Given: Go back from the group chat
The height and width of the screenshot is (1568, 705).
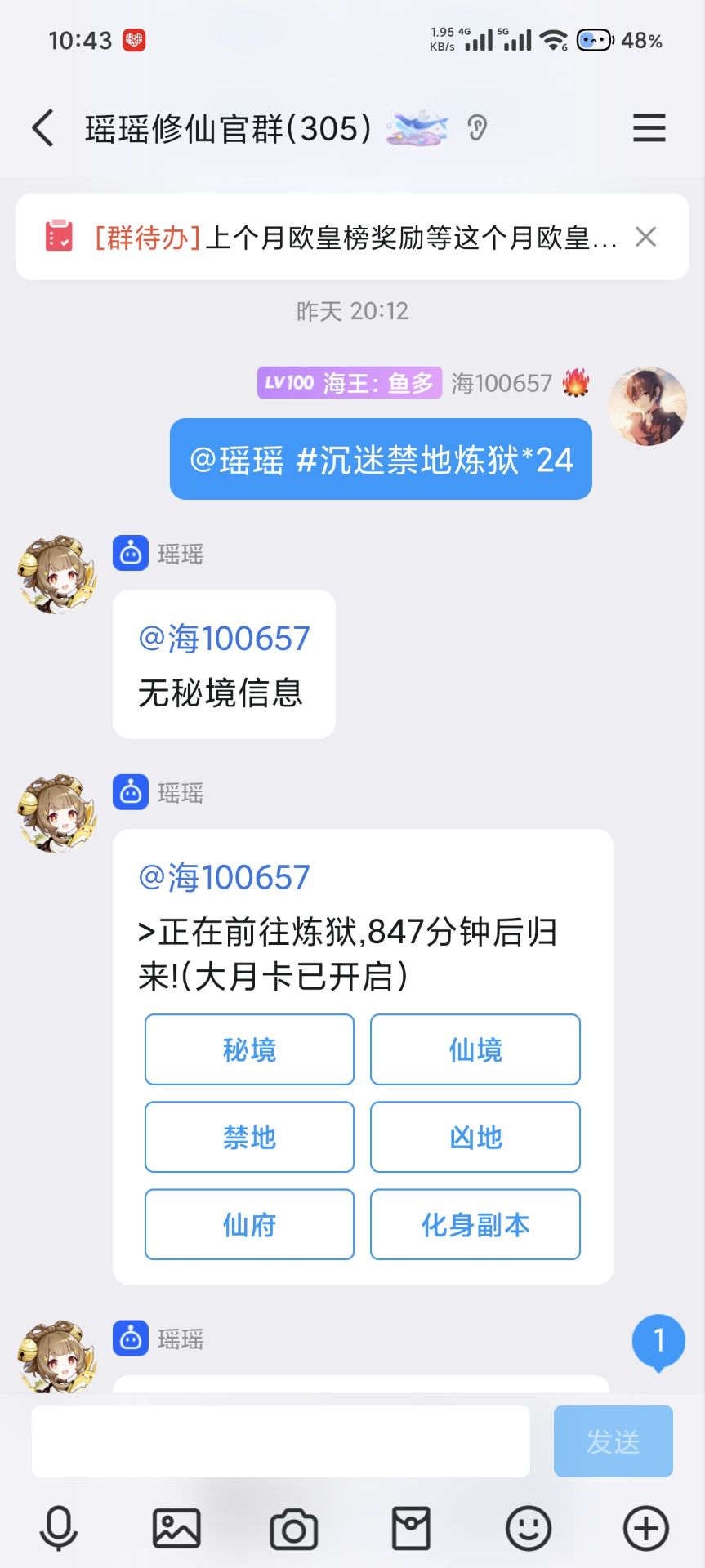Looking at the screenshot, I should (43, 128).
